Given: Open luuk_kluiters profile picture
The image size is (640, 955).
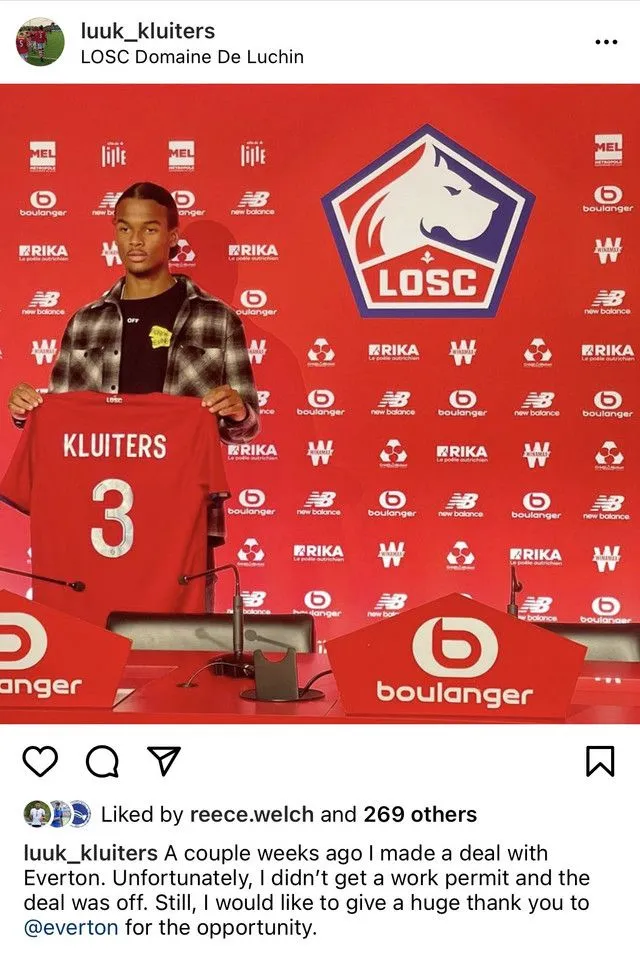Looking at the screenshot, I should click(x=40, y=42).
